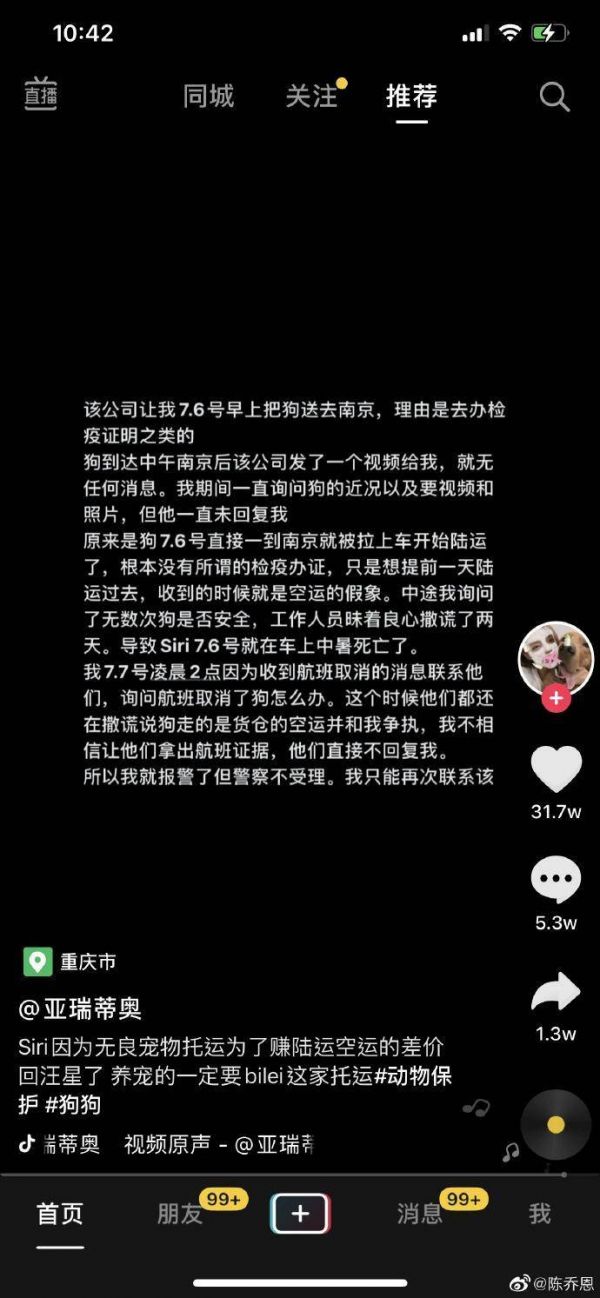The image size is (600, 1298).
Task: Open the 消息 tab
Action: tap(420, 1213)
